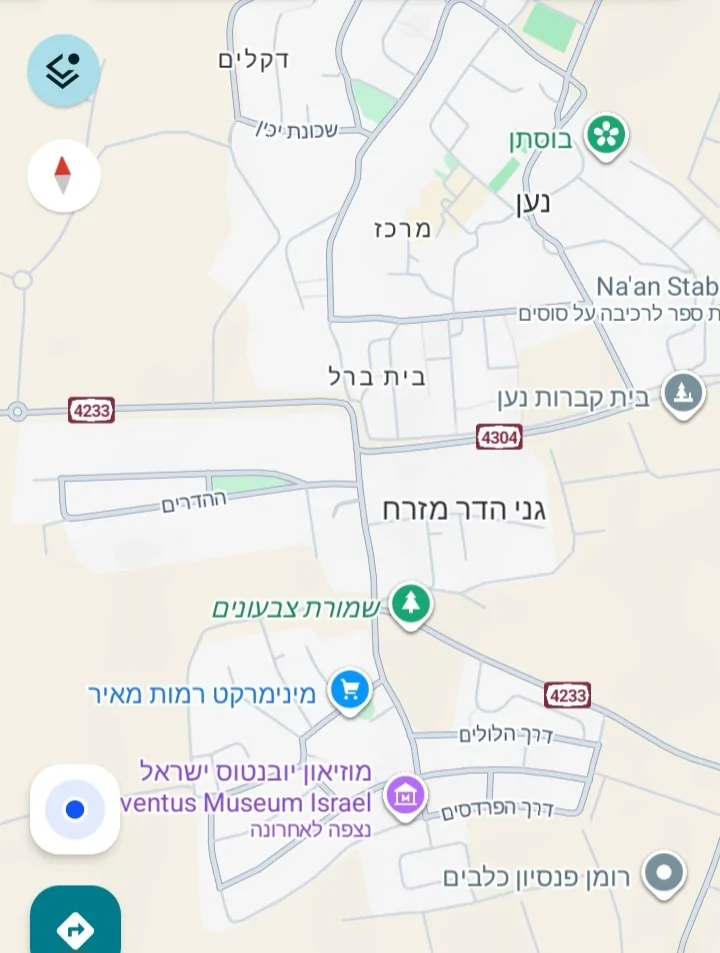
Task: Open the map layers button
Action: [63, 70]
